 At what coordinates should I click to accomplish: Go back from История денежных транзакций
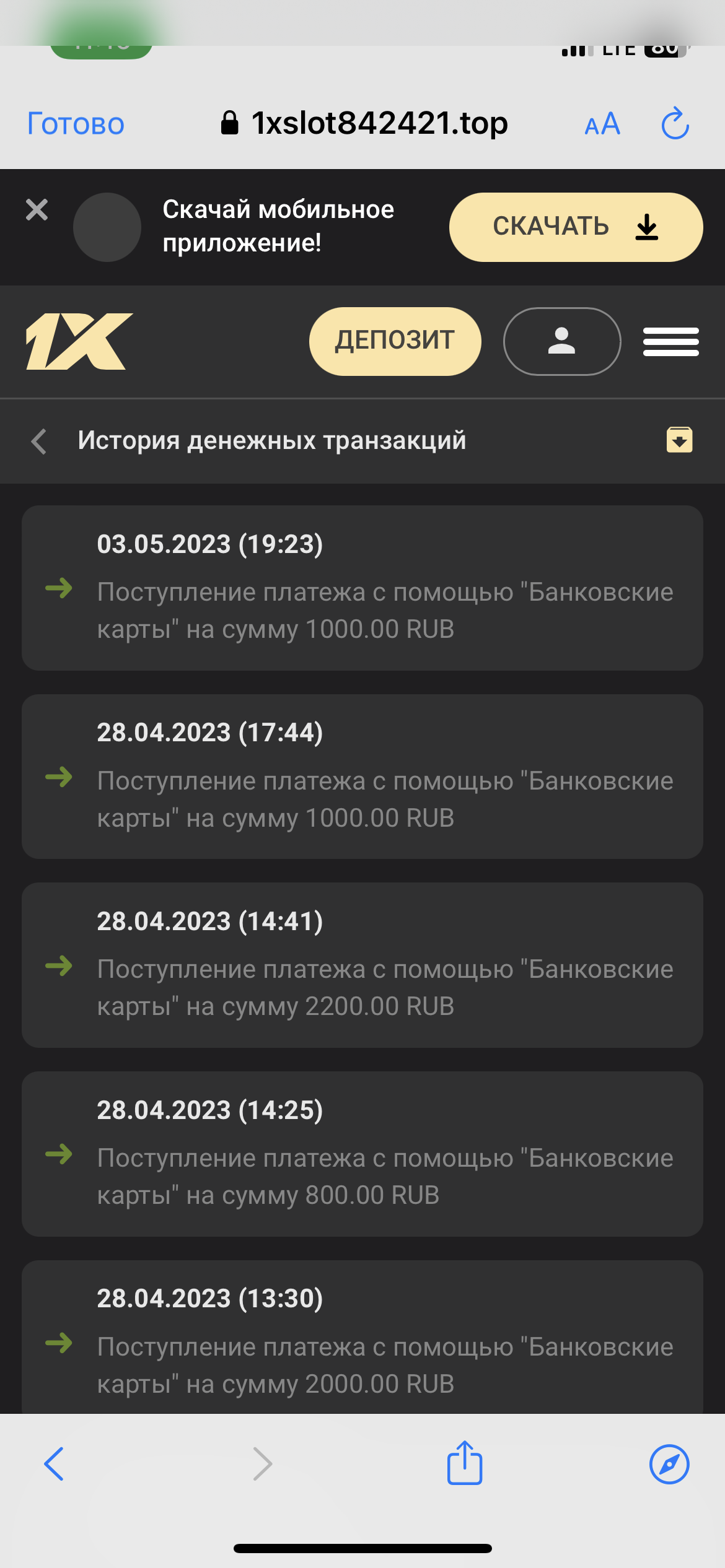[39, 441]
